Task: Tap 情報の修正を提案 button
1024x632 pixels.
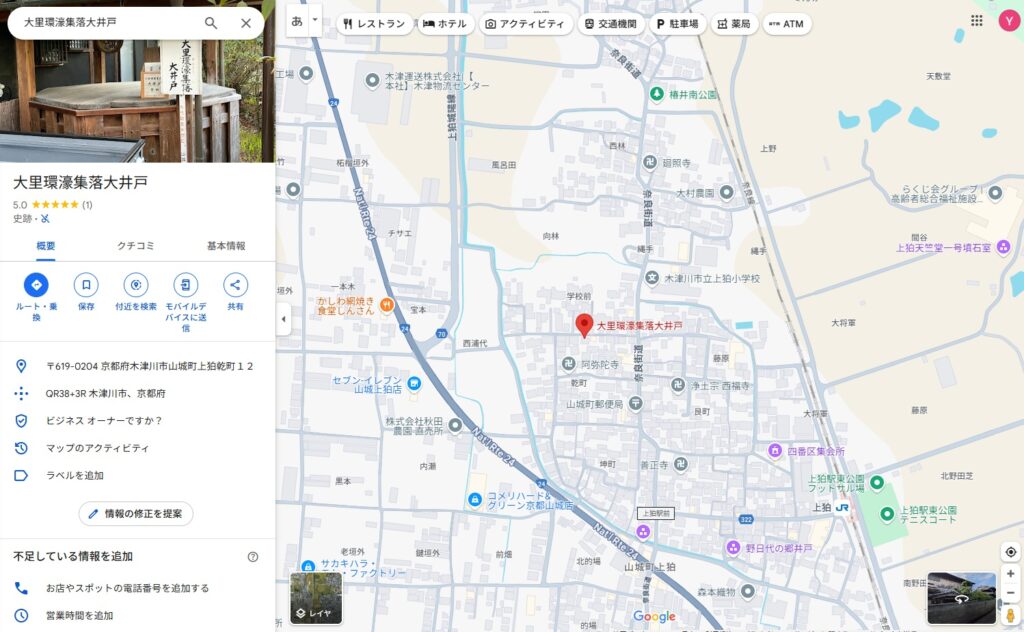Action: coord(136,514)
